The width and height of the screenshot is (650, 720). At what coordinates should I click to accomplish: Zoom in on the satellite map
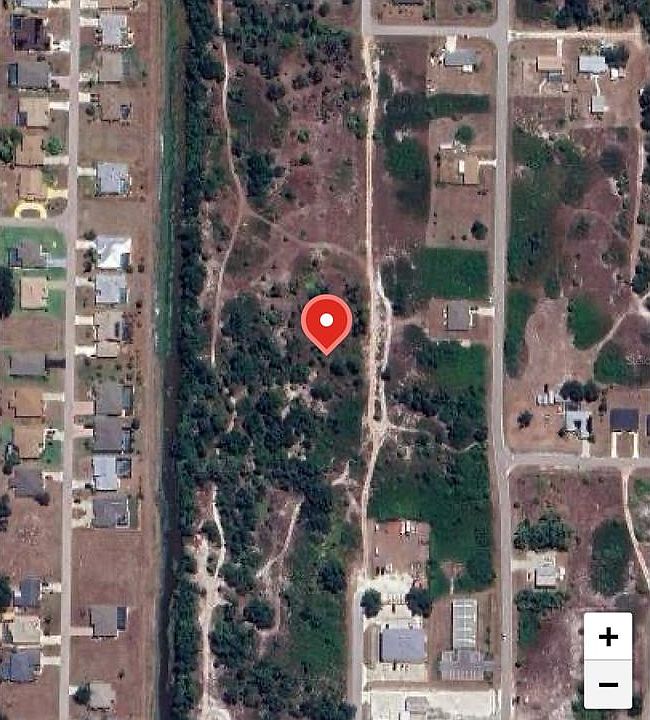click(608, 636)
